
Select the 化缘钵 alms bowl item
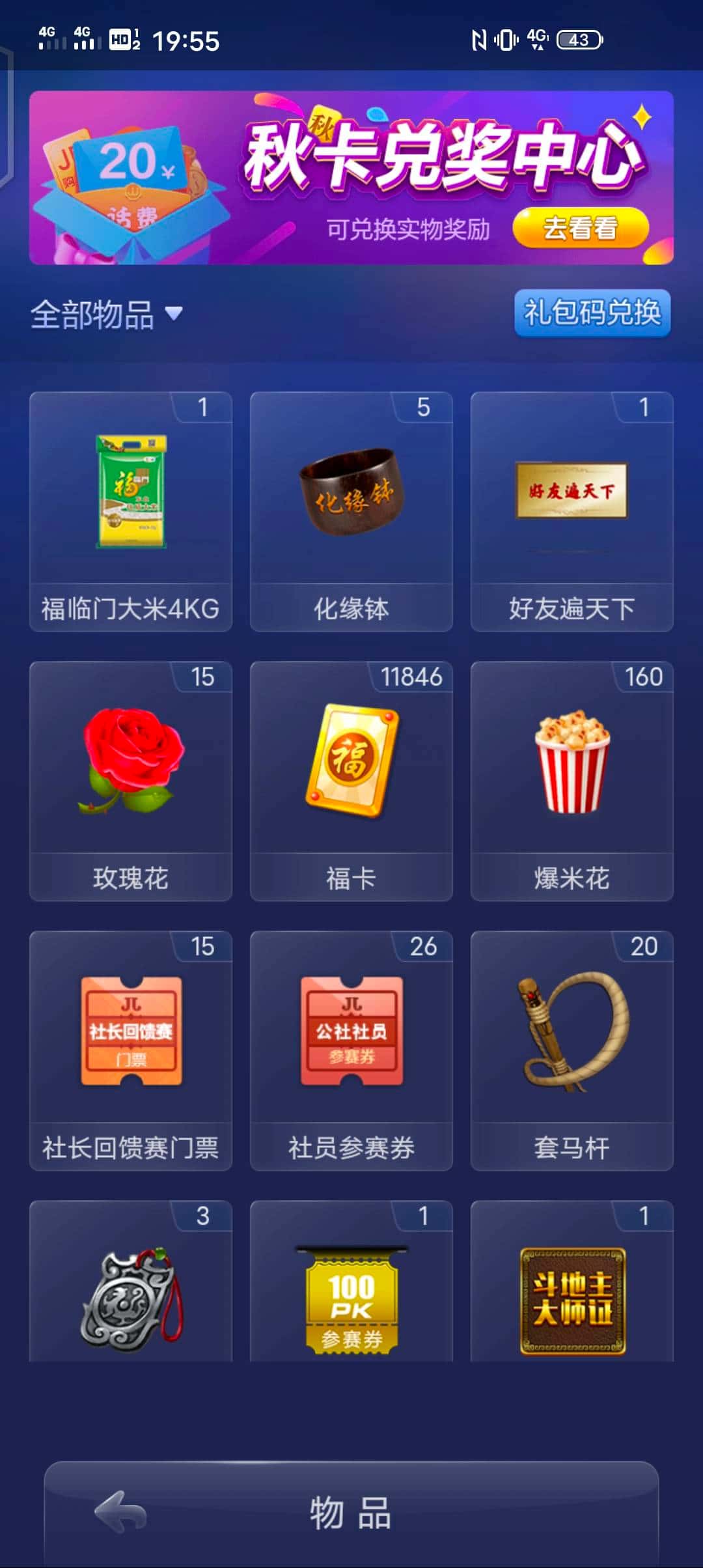tap(351, 508)
